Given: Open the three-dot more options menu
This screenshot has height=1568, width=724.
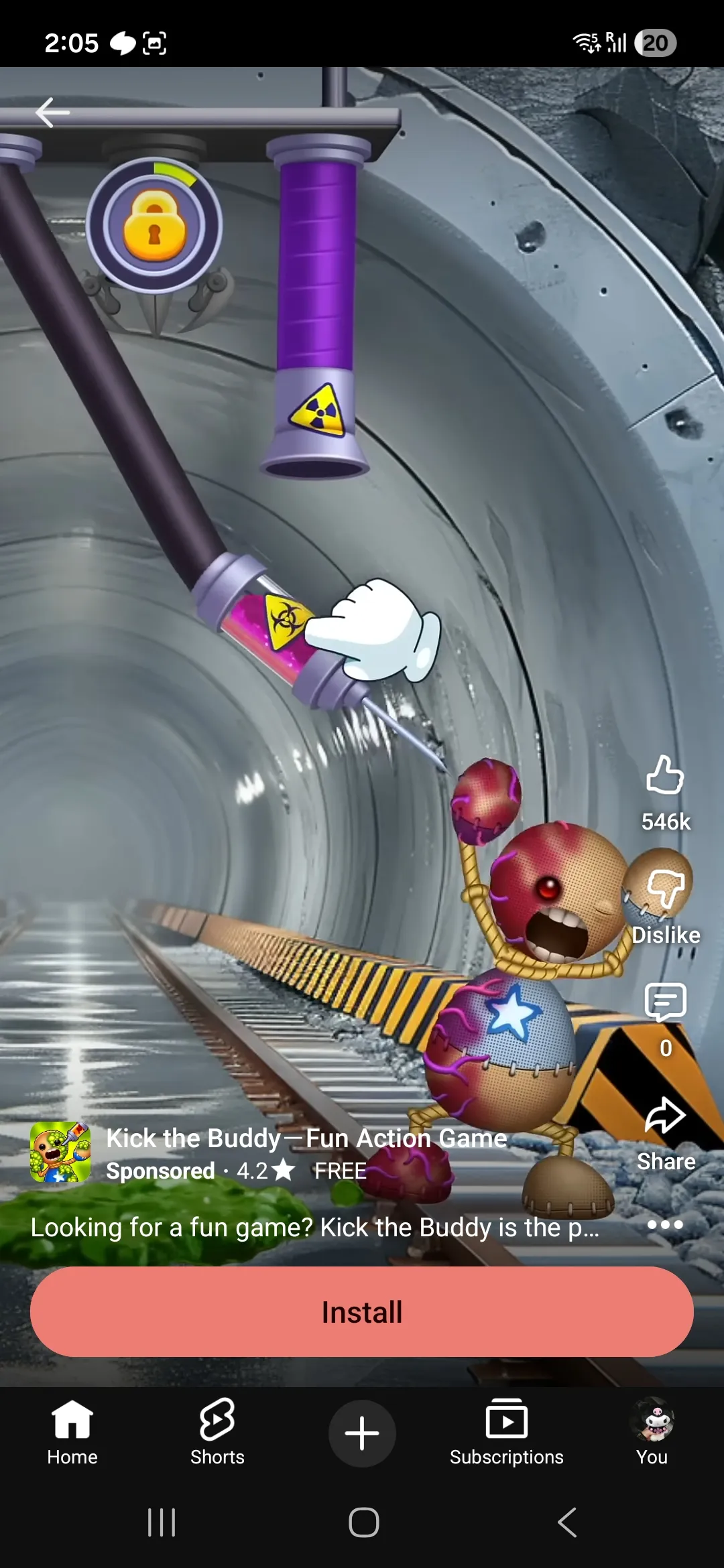Looking at the screenshot, I should coord(665,1225).
